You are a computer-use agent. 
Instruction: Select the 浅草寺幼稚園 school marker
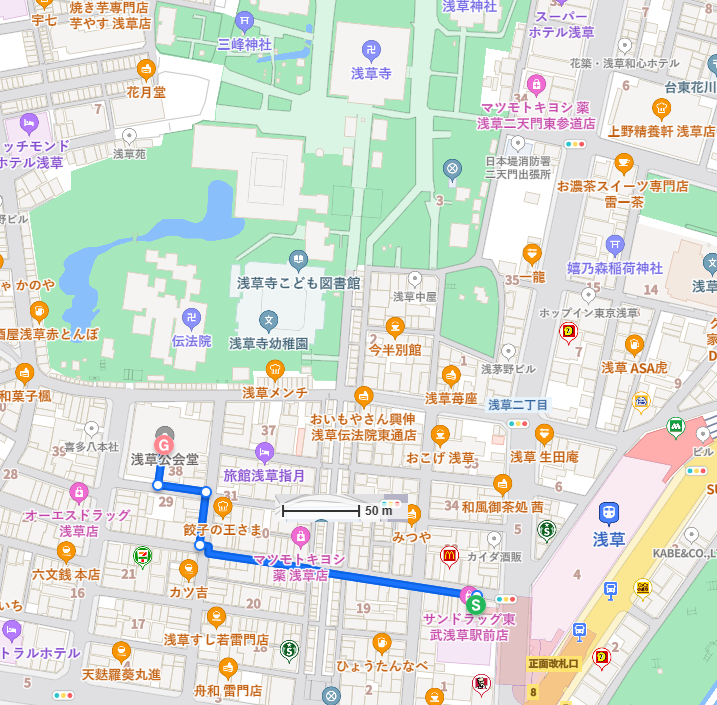tap(268, 321)
